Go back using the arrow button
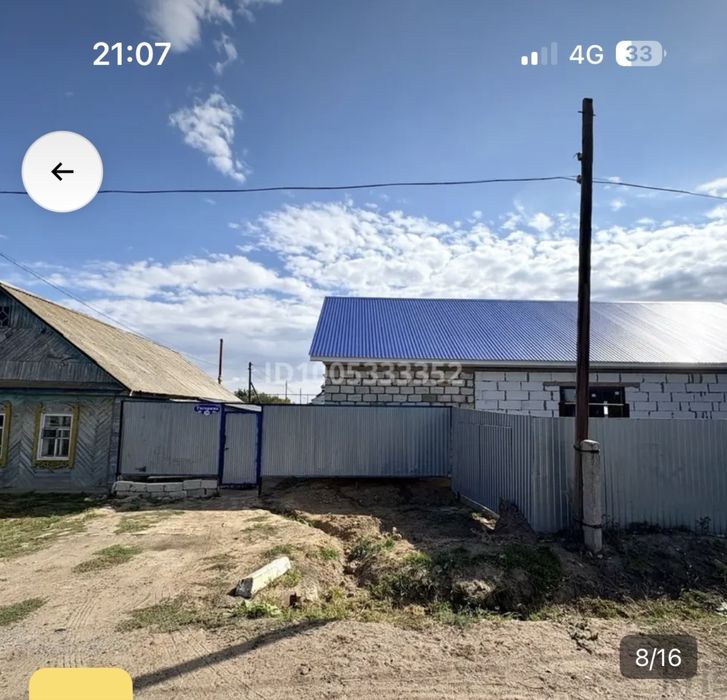 (62, 172)
